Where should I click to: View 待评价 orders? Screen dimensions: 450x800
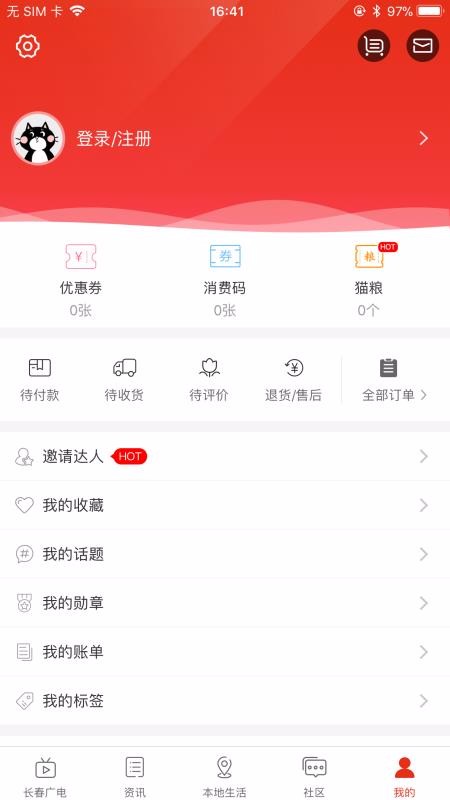pos(209,380)
